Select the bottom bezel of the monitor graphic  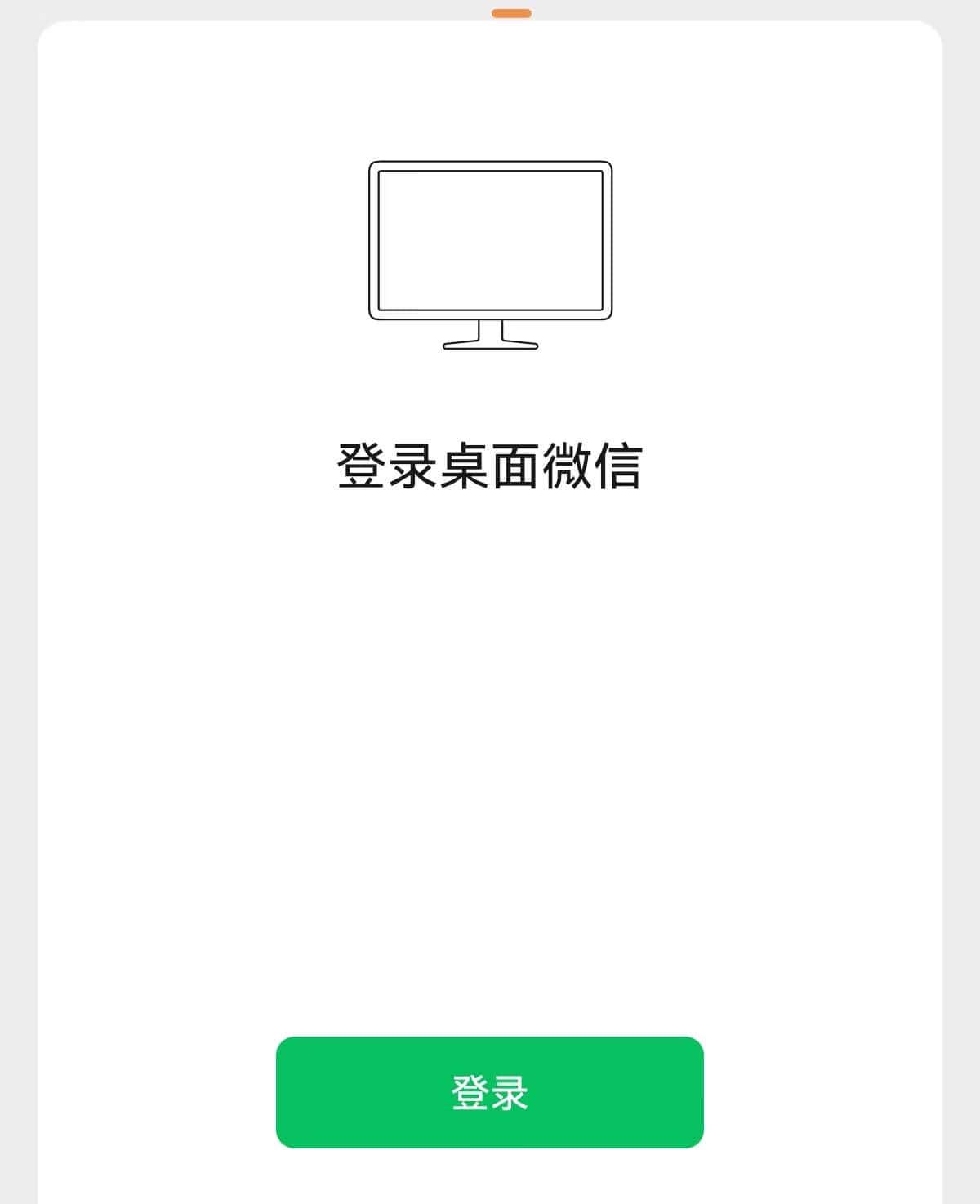pos(490,313)
